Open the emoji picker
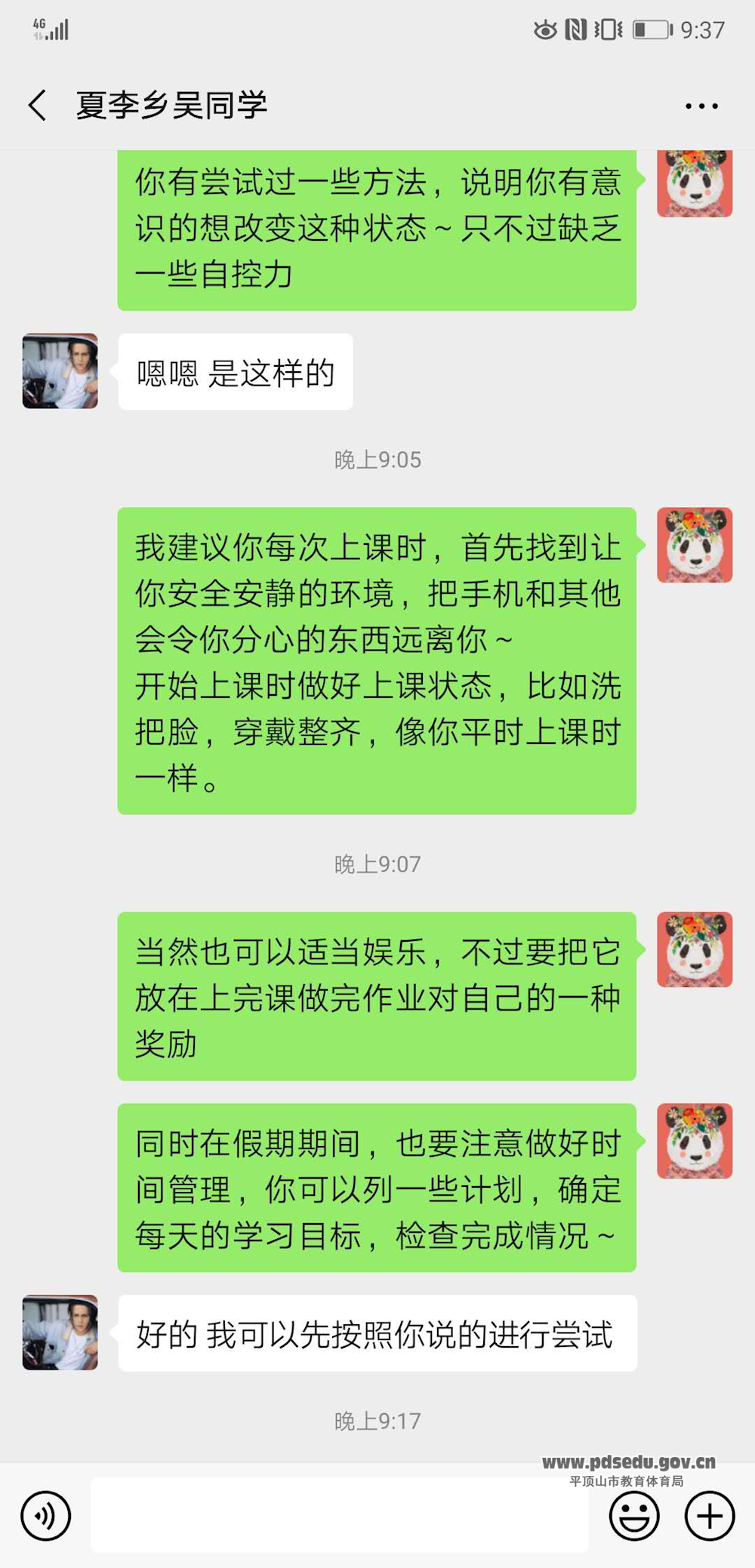The height and width of the screenshot is (1568, 755). (x=634, y=1515)
